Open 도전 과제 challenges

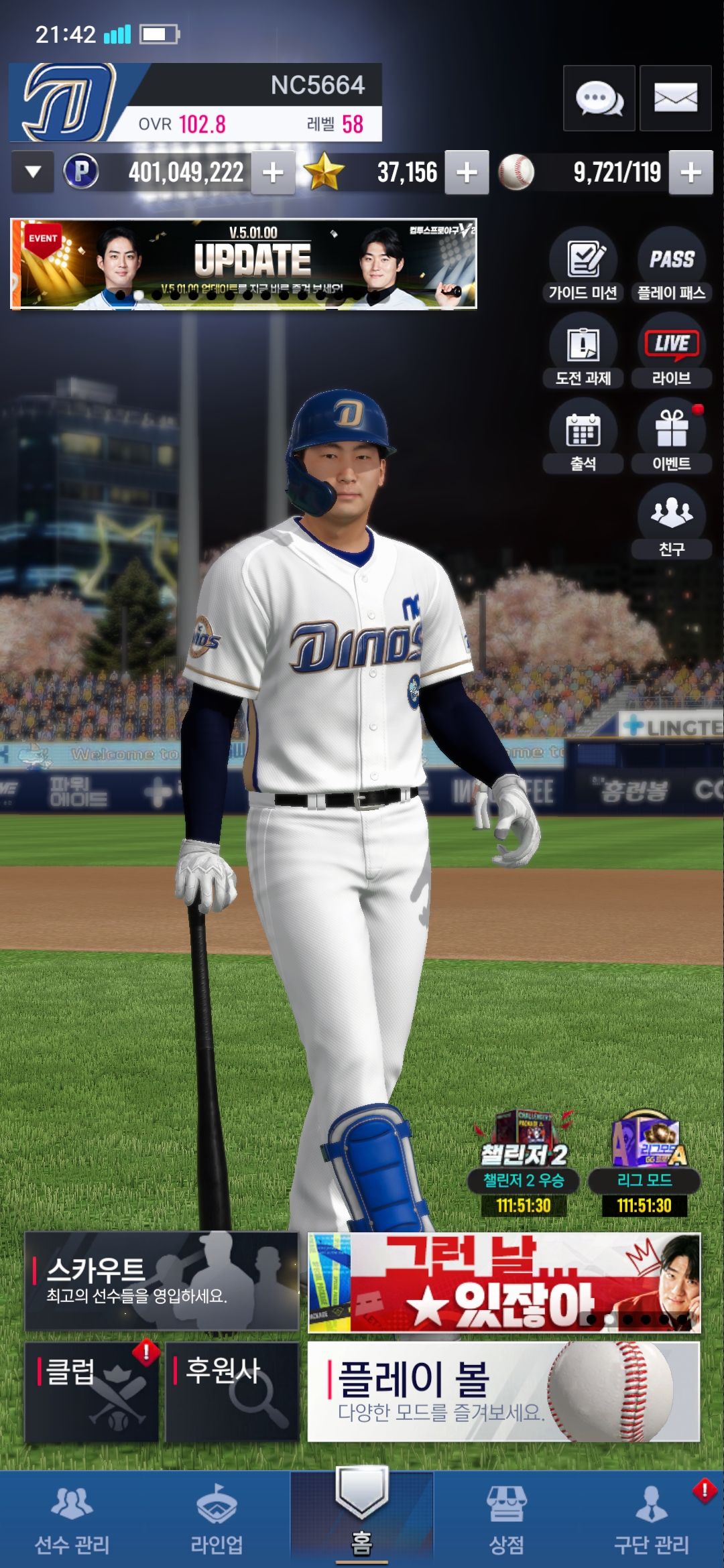583,350
